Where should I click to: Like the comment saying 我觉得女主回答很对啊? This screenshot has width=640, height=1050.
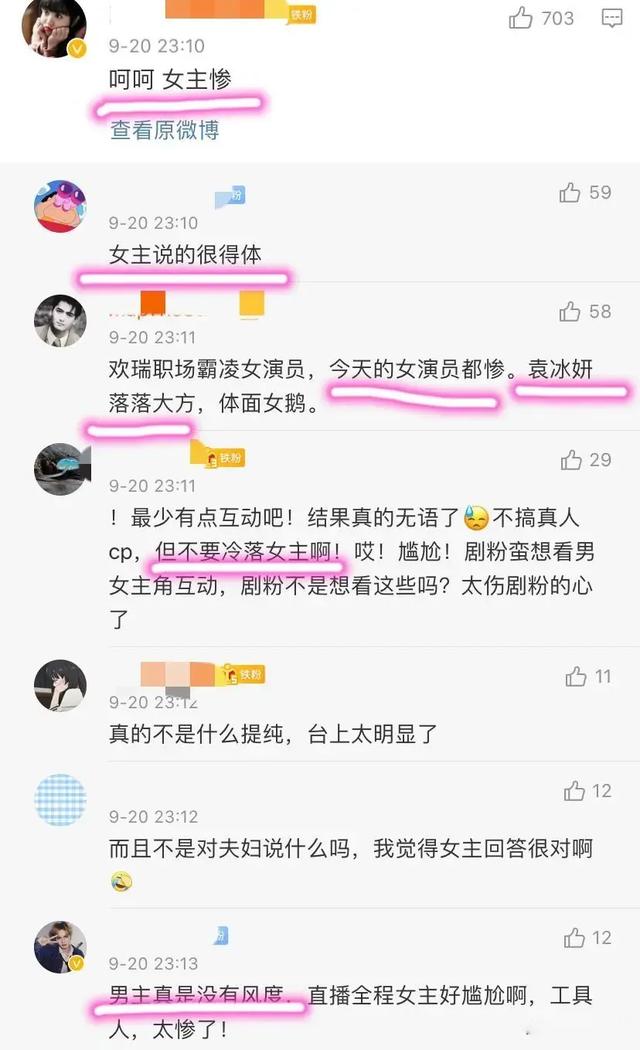click(x=574, y=791)
